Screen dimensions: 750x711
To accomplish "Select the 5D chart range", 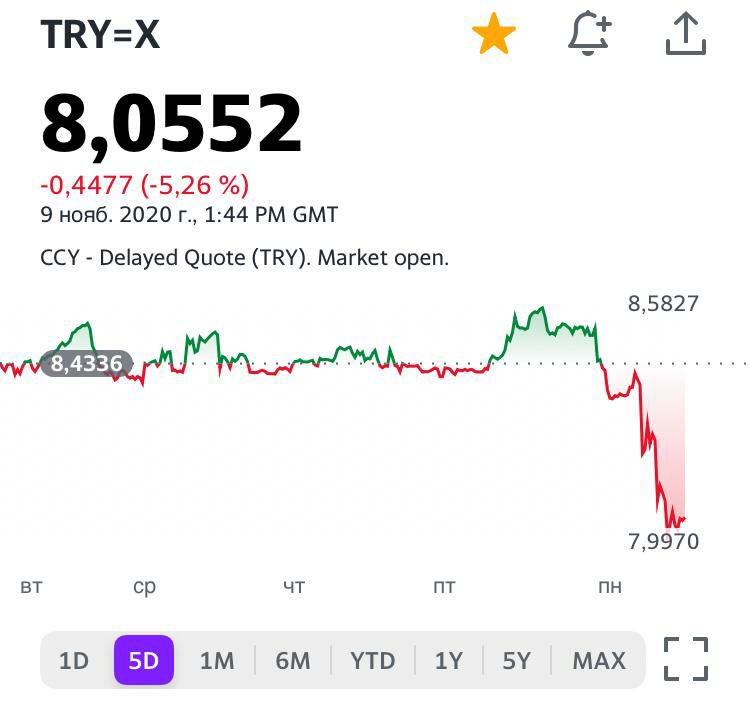I will click(x=144, y=661).
